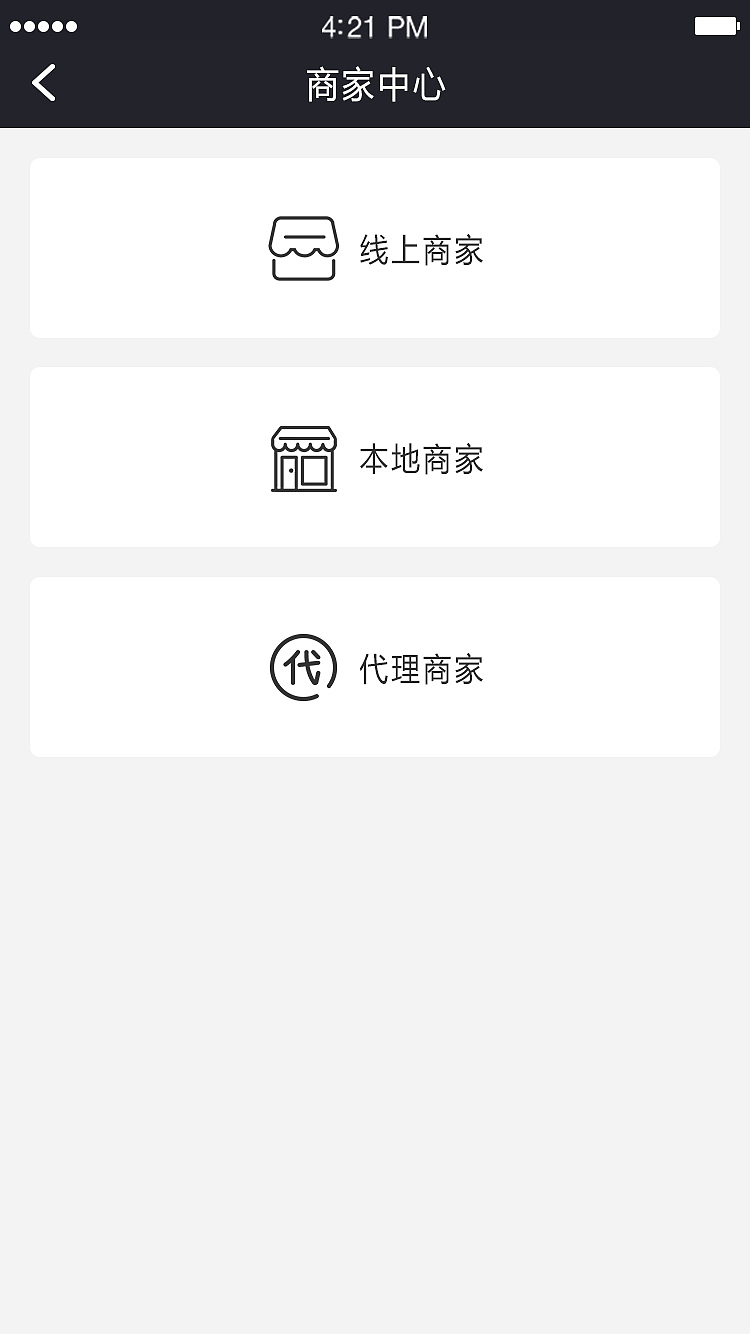Click the agent merchant circle badge
750x1334 pixels.
301,667
